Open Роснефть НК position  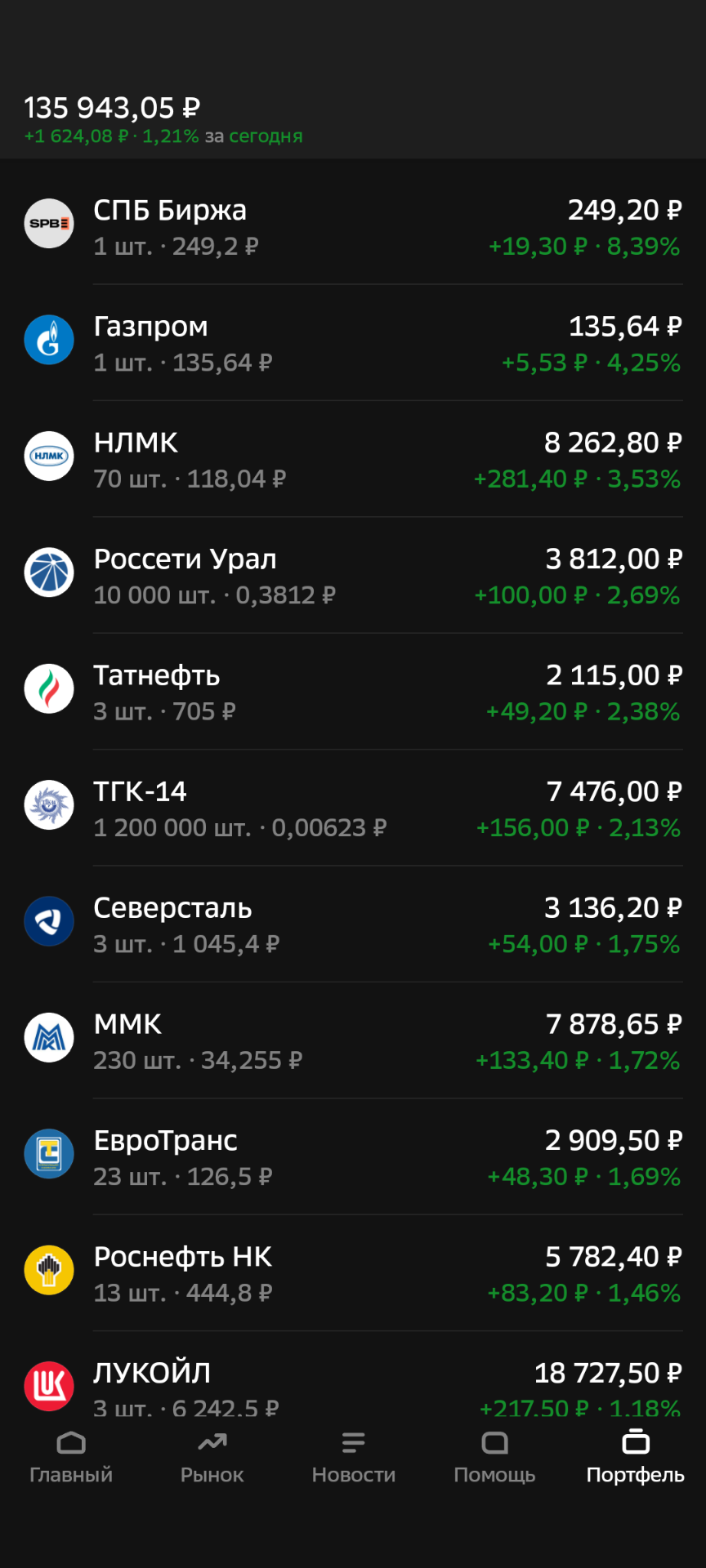pos(353,1273)
